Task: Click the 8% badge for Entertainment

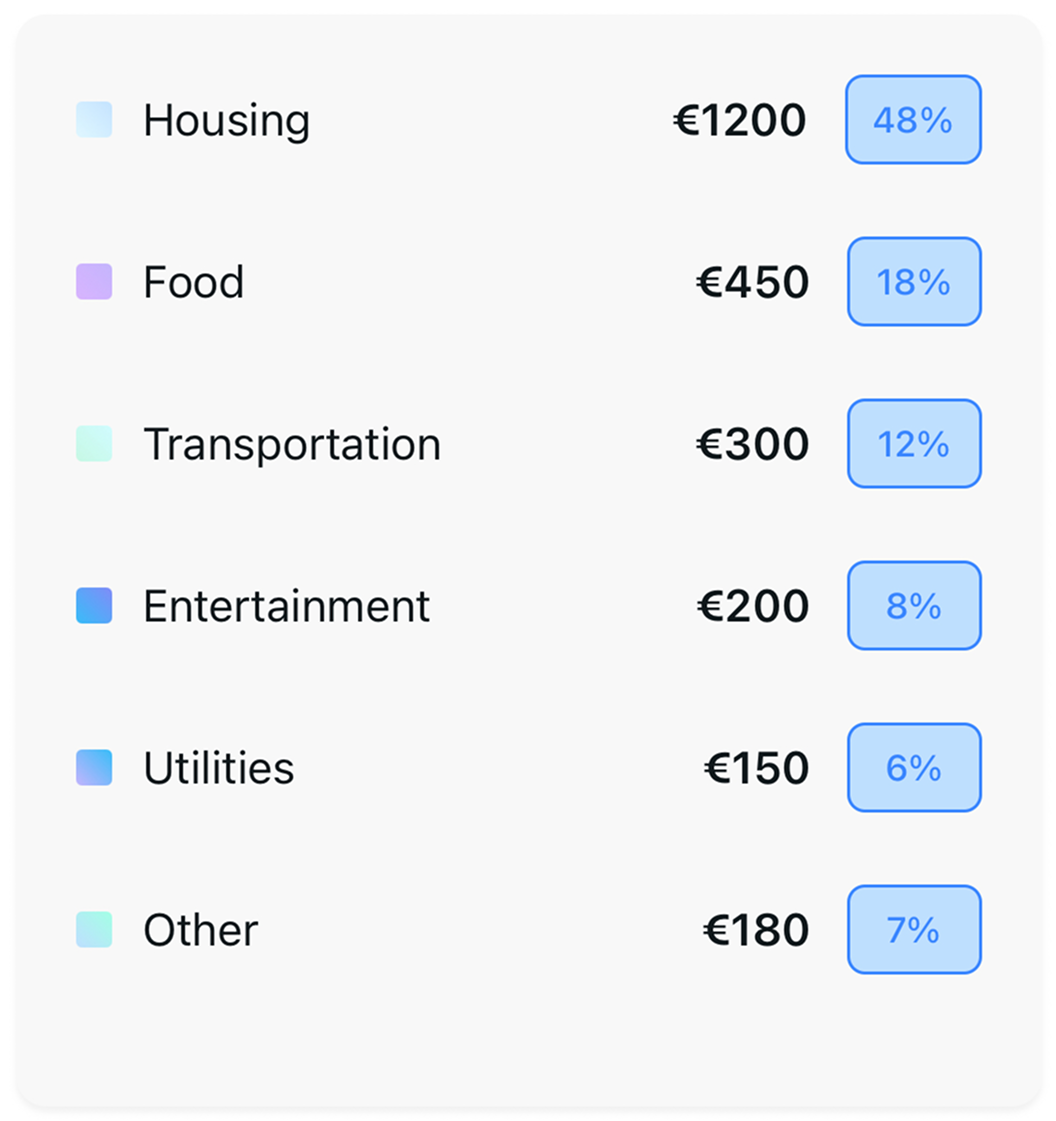Action: [x=913, y=606]
